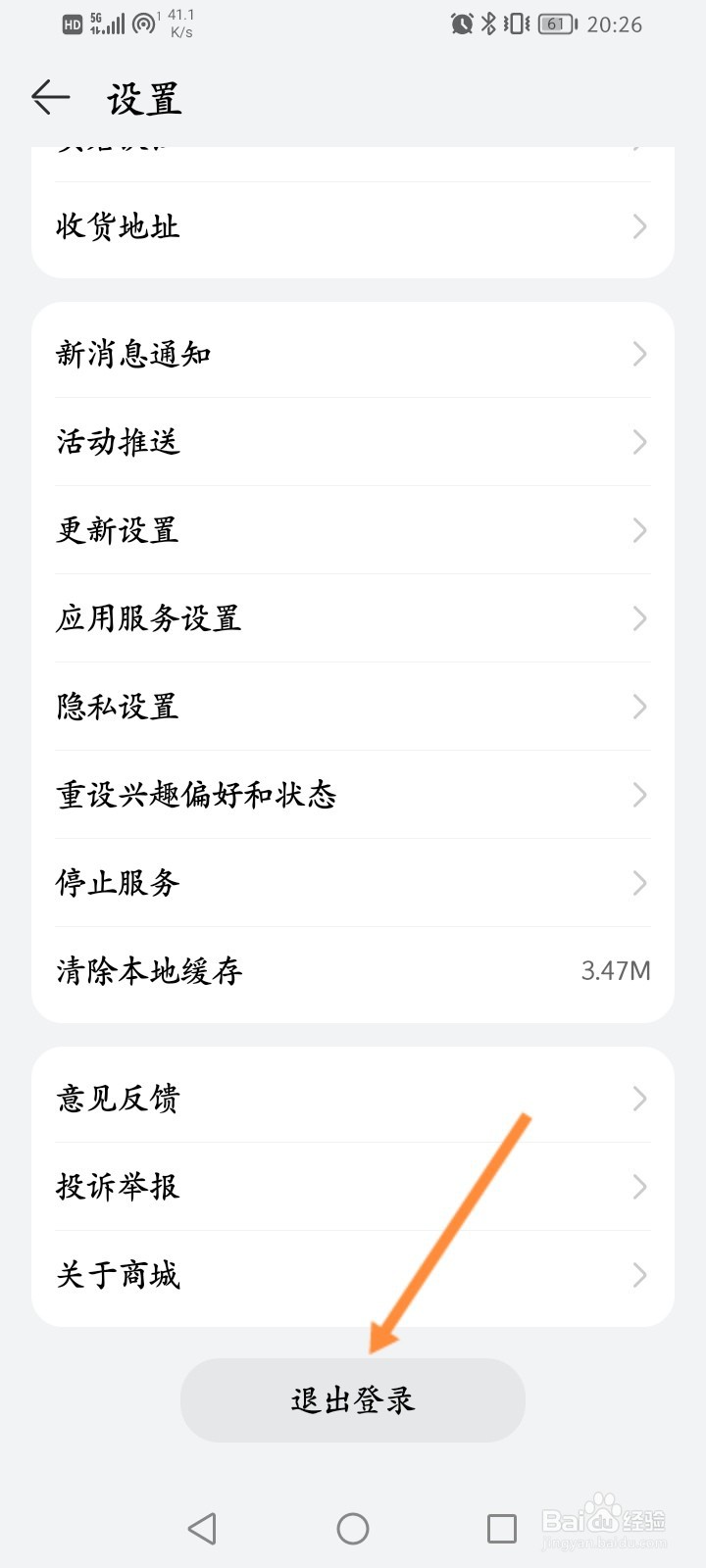Select 重设兴趣偏好和状态
The width and height of the screenshot is (706, 1568).
(x=353, y=795)
